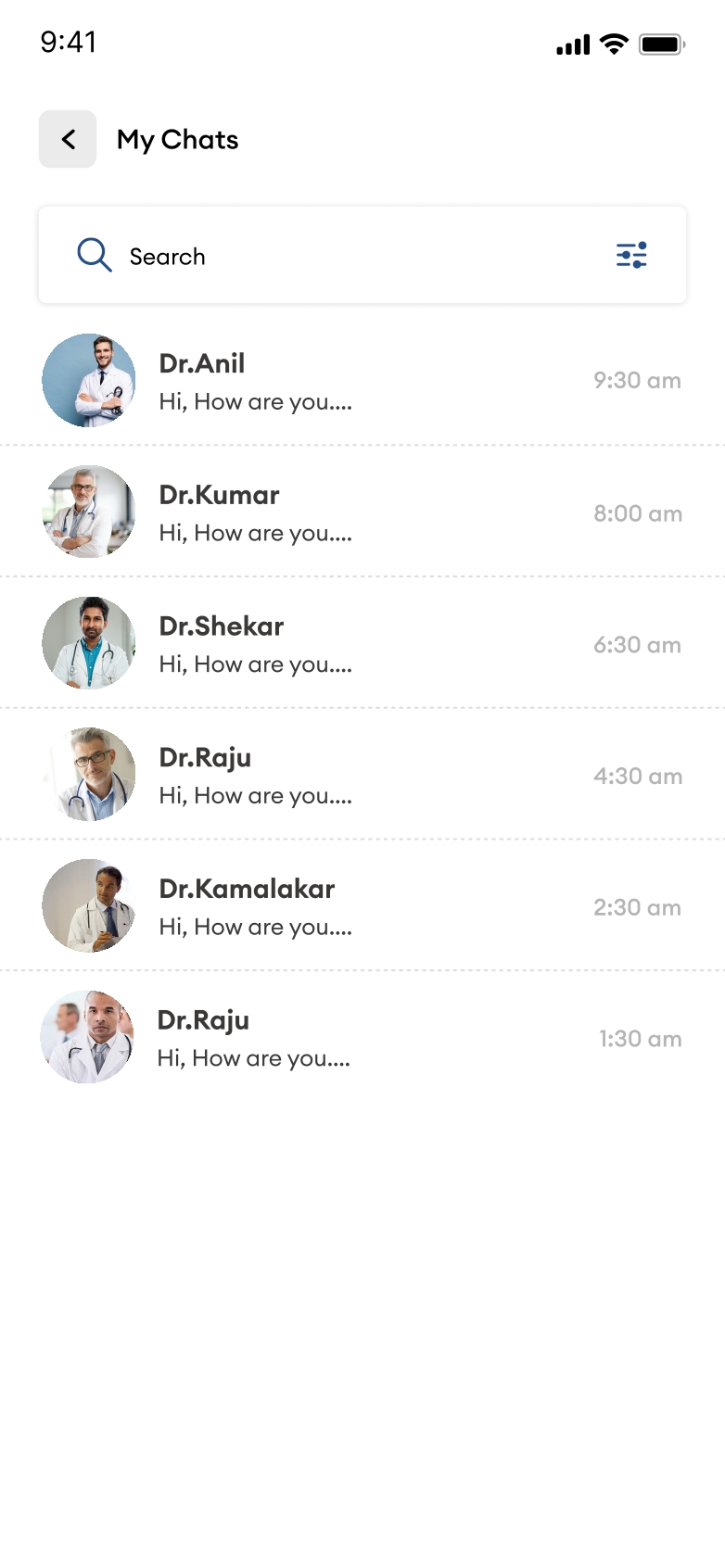
Task: Open Dr.Raju's chat from 1:30 am
Action: pyautogui.click(x=362, y=1038)
